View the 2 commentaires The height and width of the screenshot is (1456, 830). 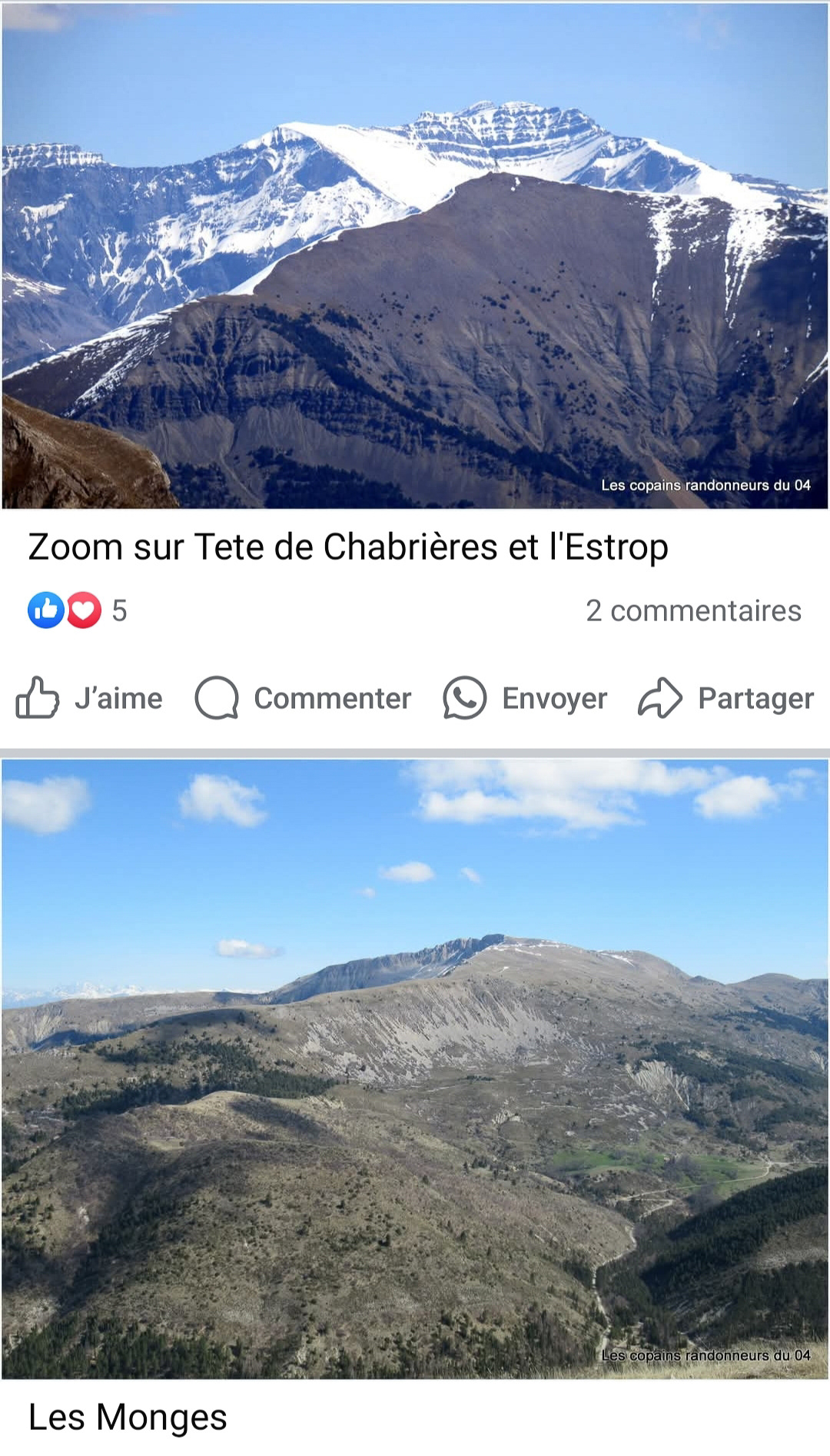pos(693,611)
